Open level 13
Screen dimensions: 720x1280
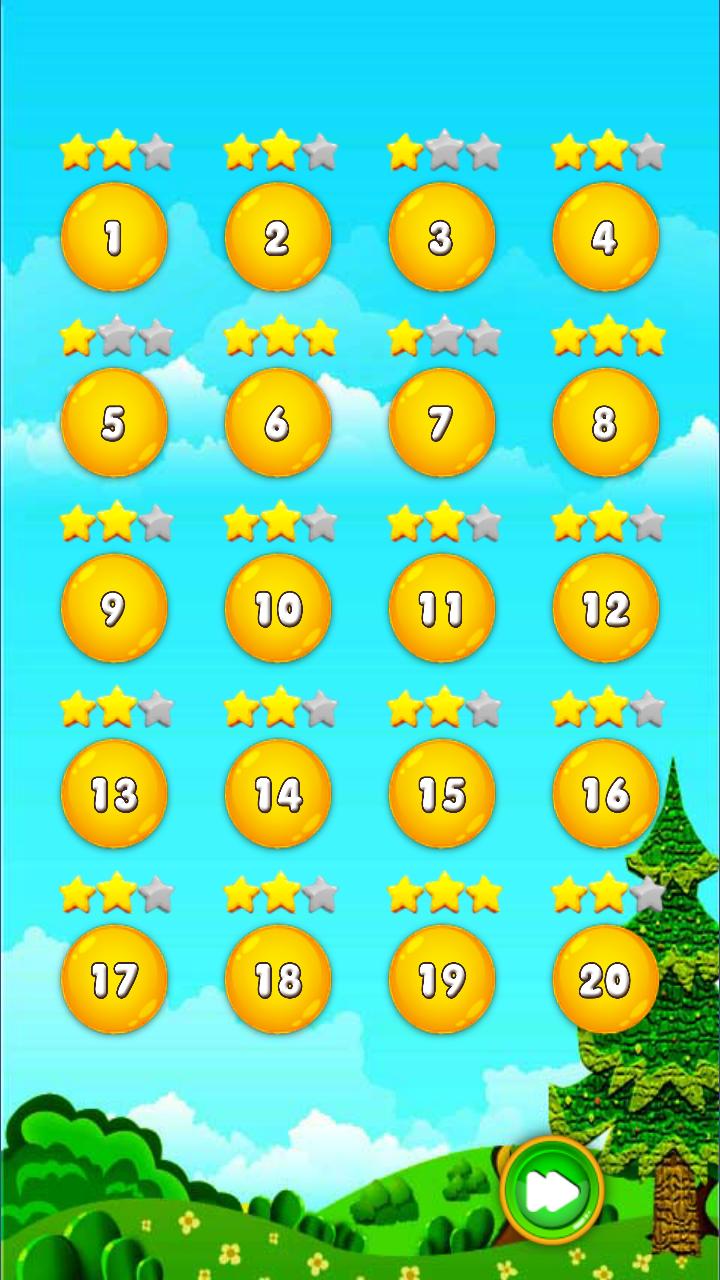point(114,793)
